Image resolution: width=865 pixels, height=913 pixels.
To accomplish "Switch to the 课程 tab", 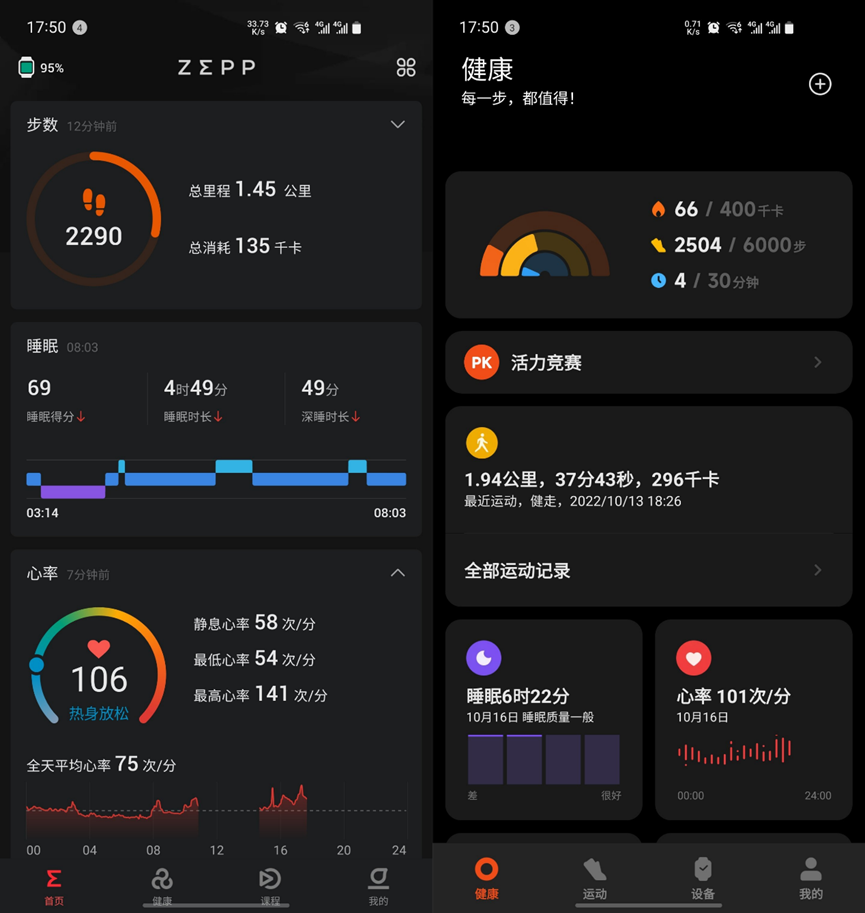I will 270,885.
